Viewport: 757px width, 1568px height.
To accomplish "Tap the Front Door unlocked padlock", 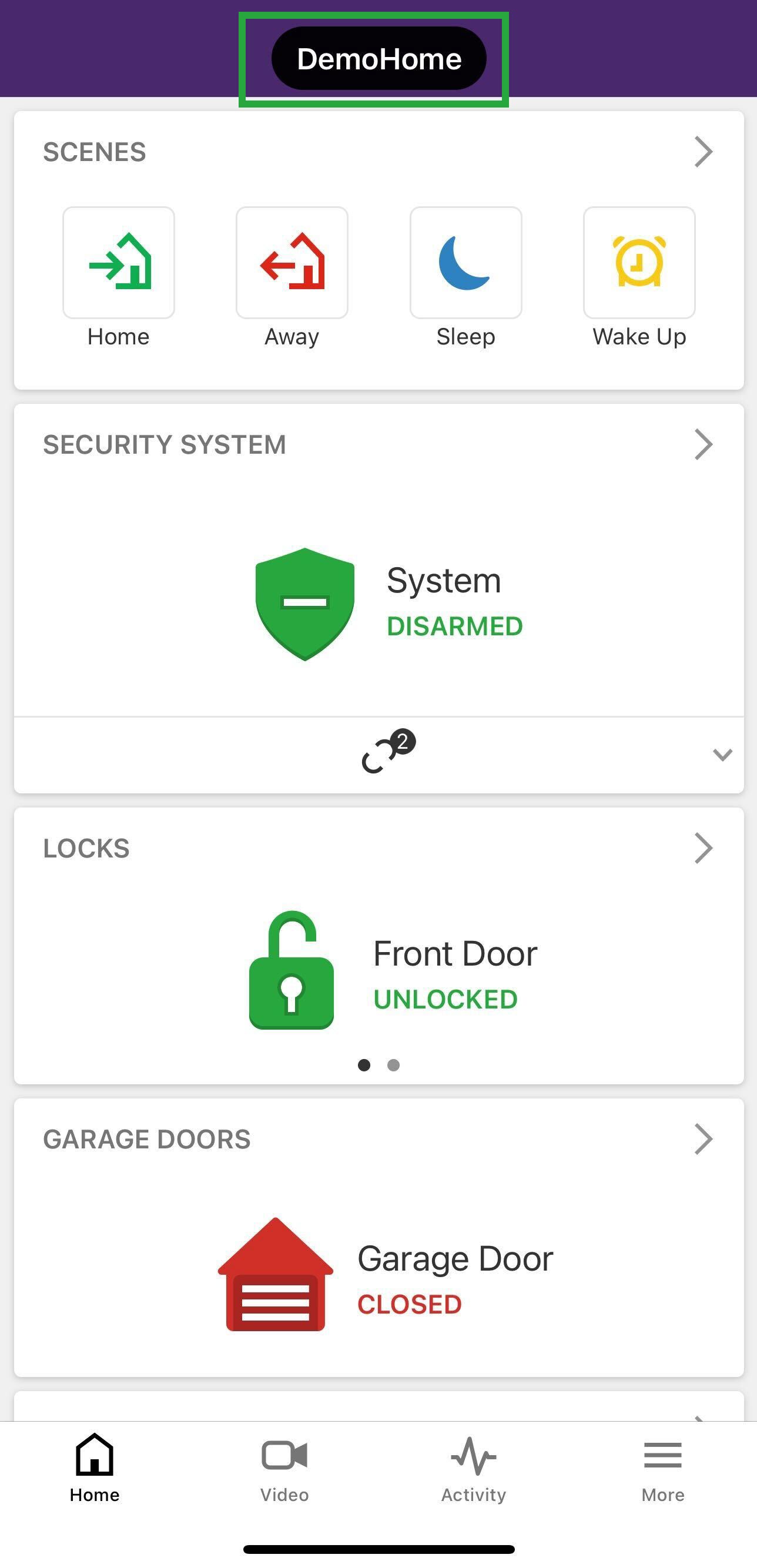I will coord(292,970).
